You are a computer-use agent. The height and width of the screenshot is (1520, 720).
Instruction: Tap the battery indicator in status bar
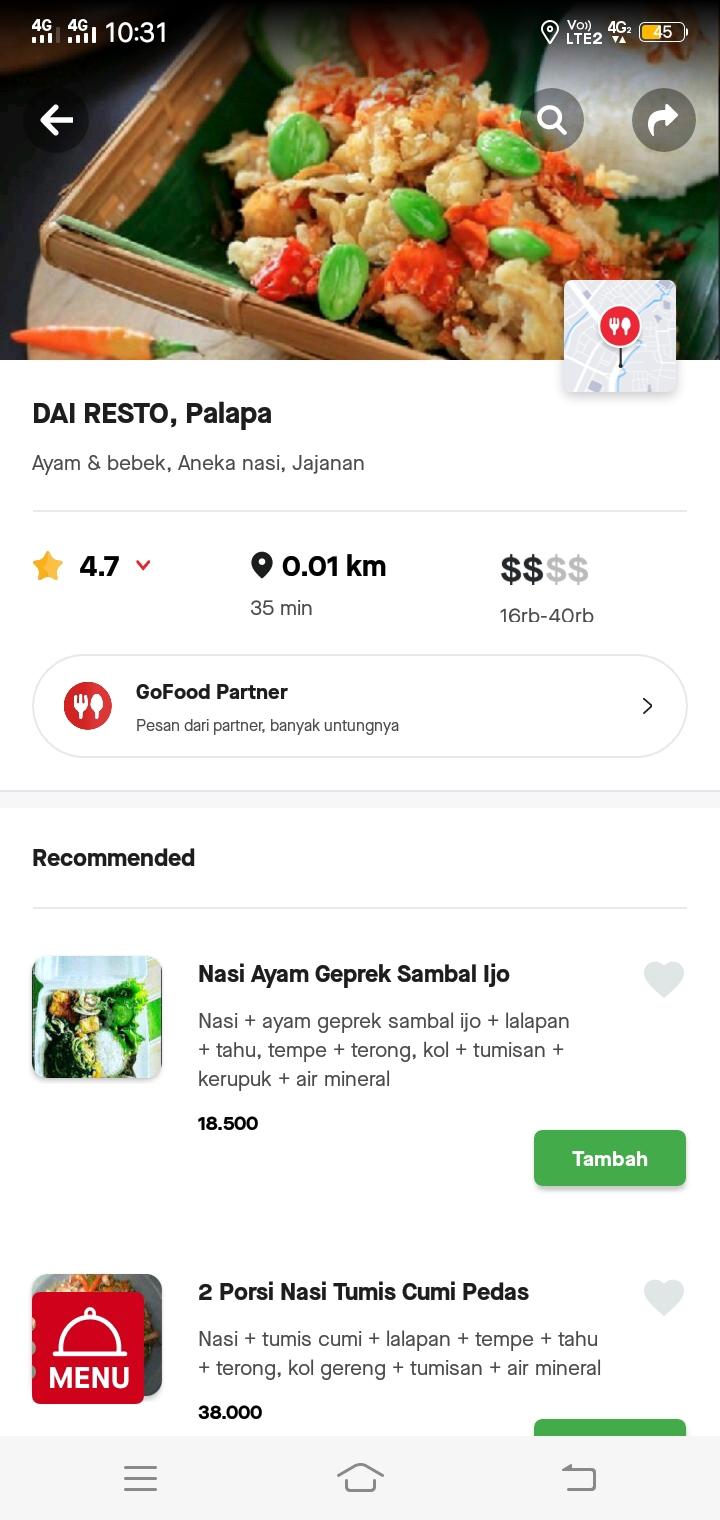point(664,31)
